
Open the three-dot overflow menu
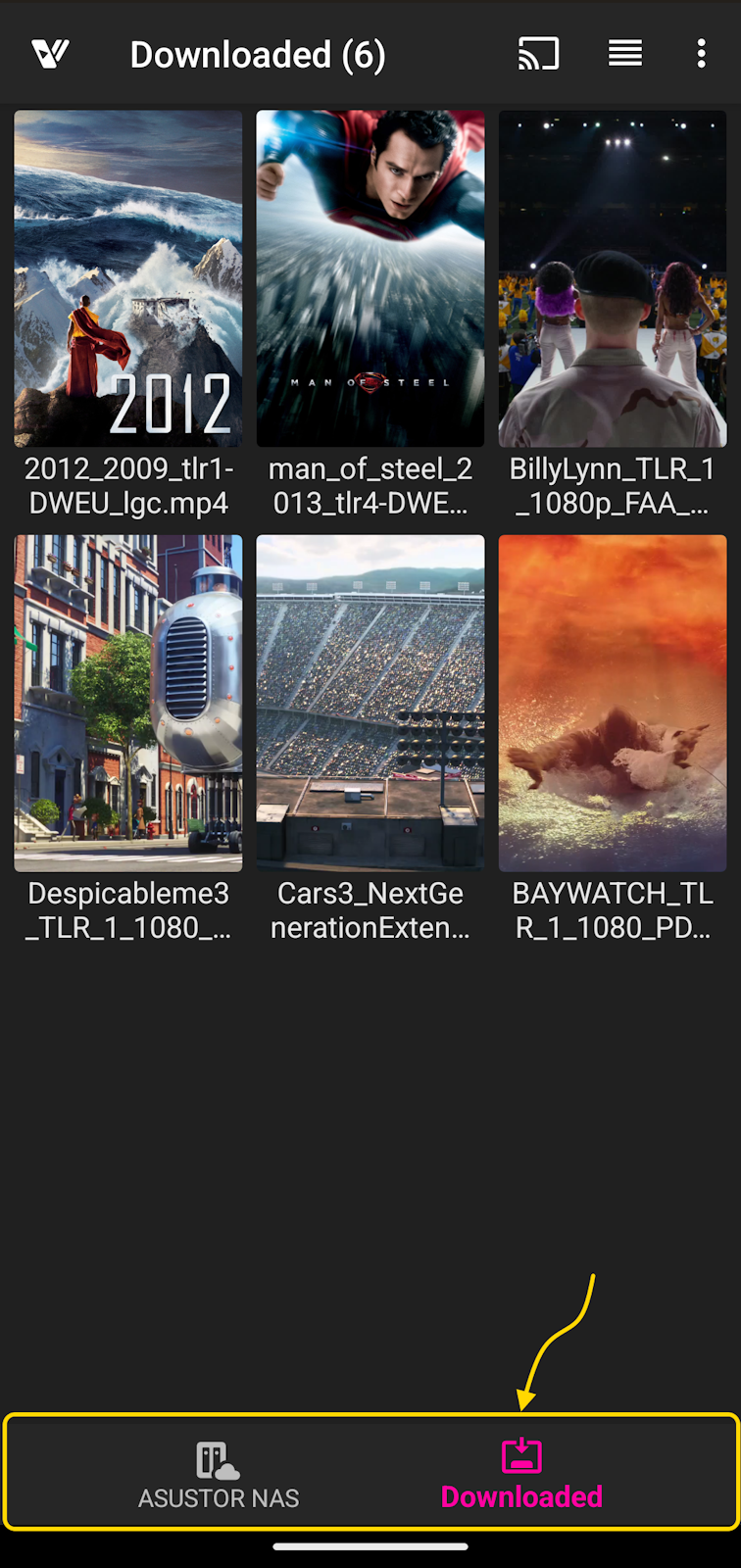[x=701, y=54]
